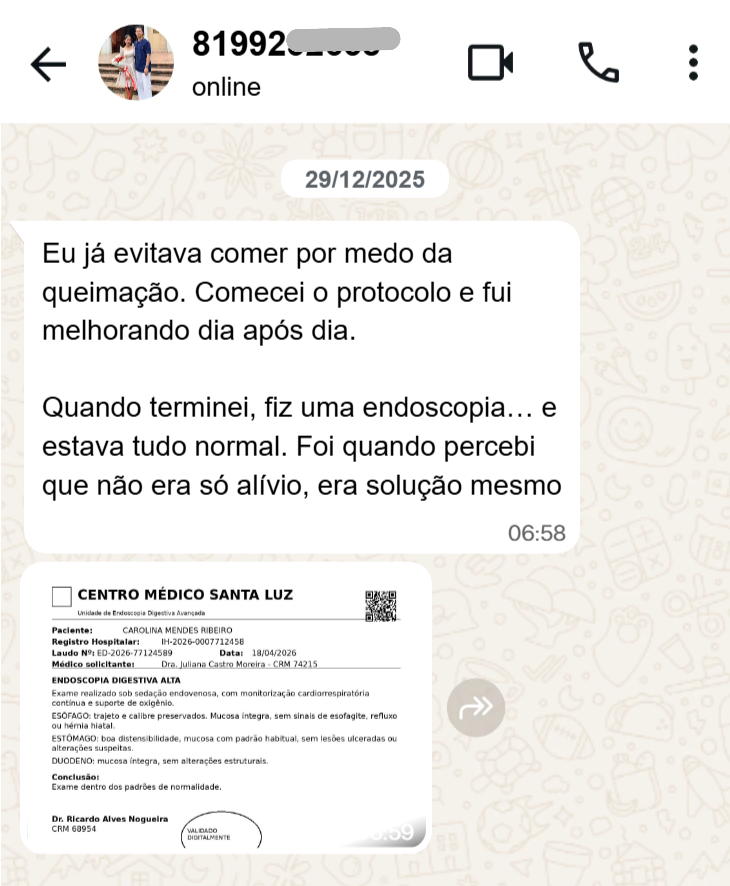Start a voice call
The image size is (730, 886).
coord(598,63)
